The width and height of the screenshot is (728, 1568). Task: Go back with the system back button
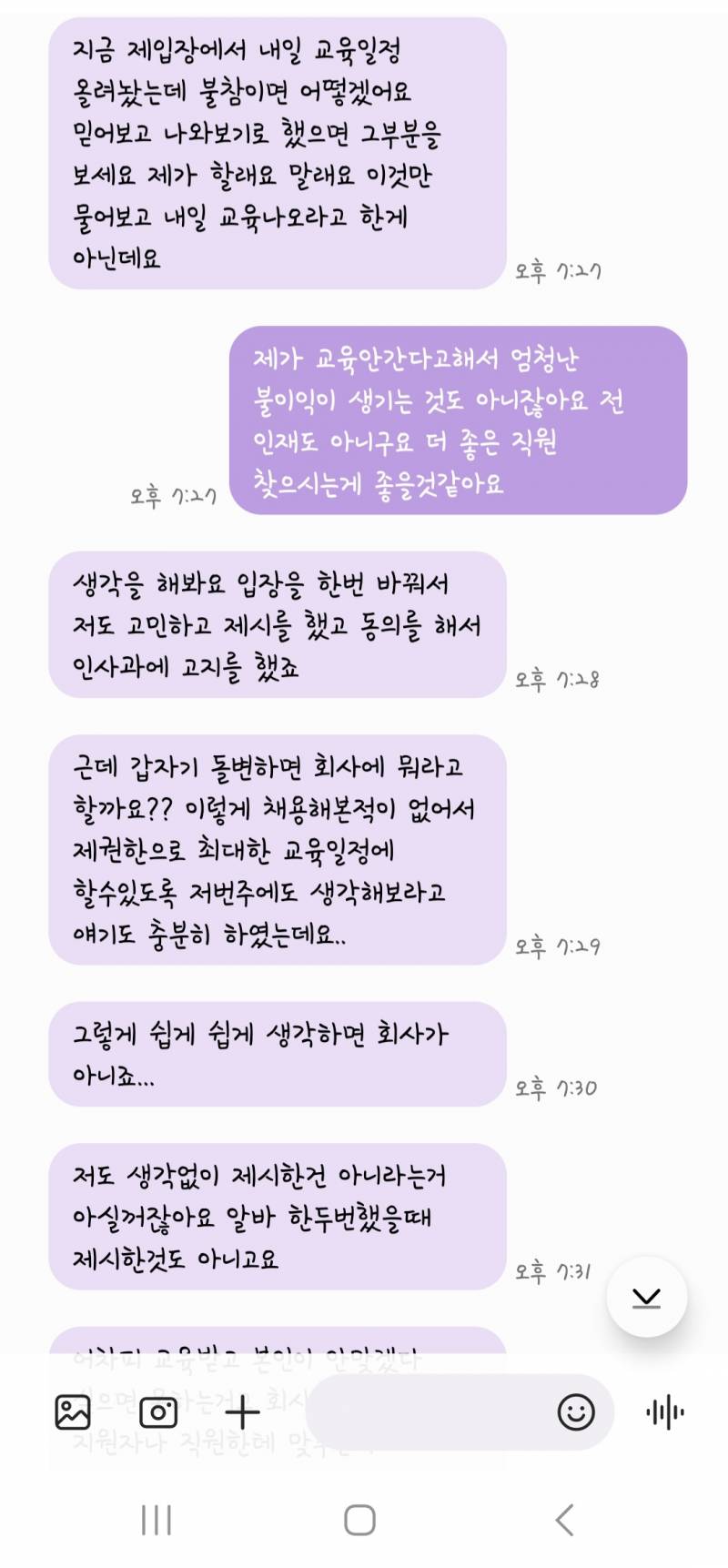coord(565,1520)
